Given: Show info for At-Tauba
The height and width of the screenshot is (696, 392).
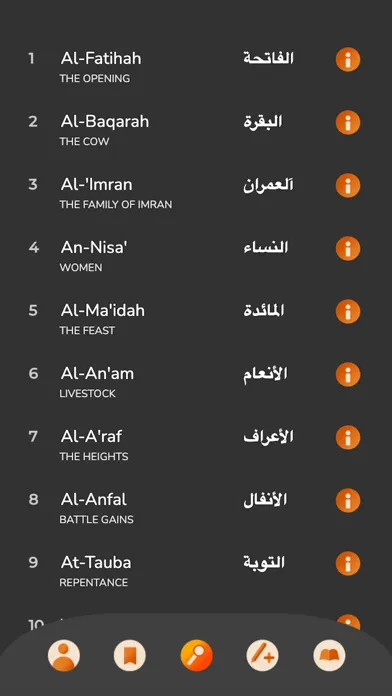Looking at the screenshot, I should click(x=348, y=564).
